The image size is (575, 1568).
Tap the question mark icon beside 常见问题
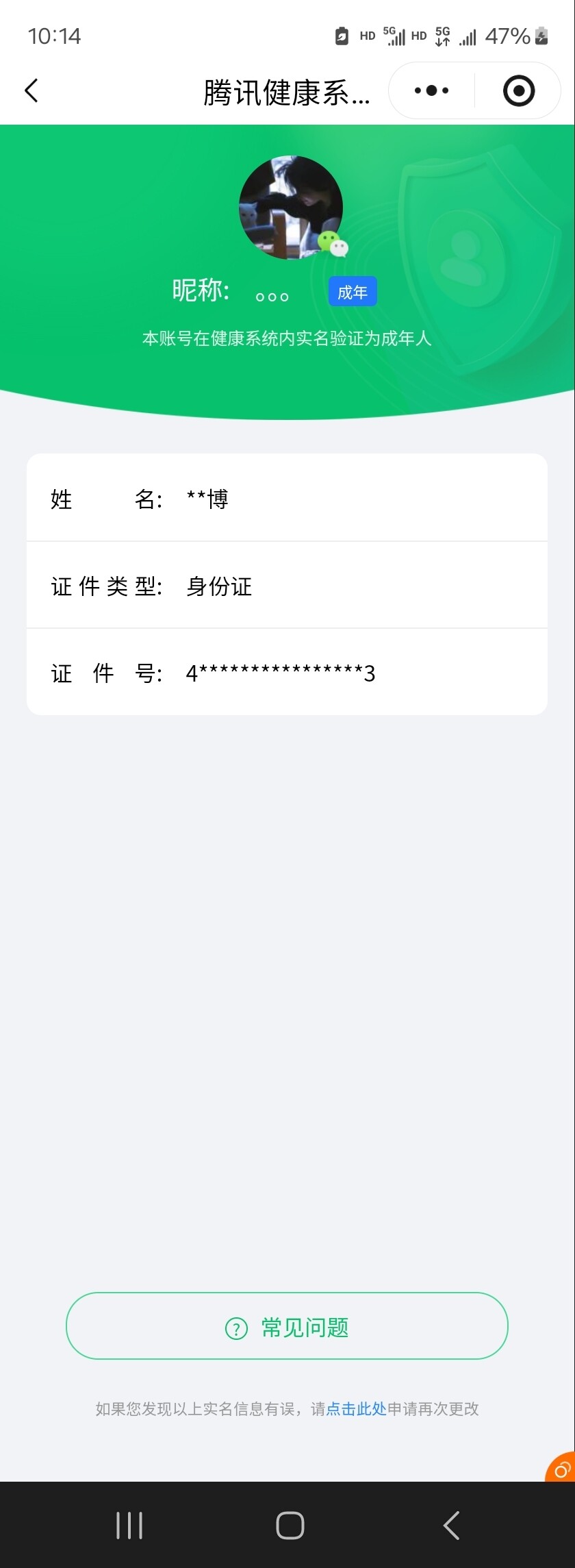click(236, 1326)
